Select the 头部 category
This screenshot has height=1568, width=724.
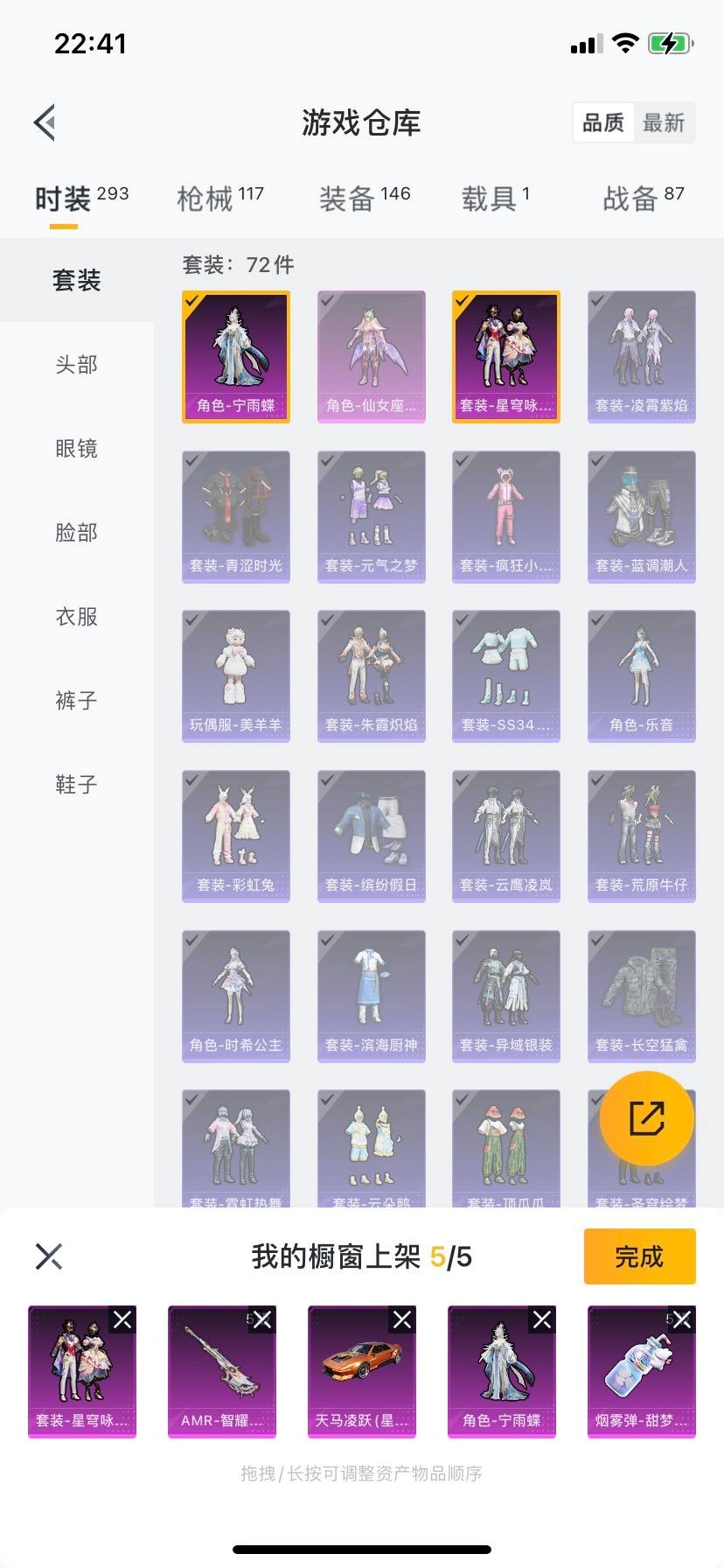tap(77, 364)
